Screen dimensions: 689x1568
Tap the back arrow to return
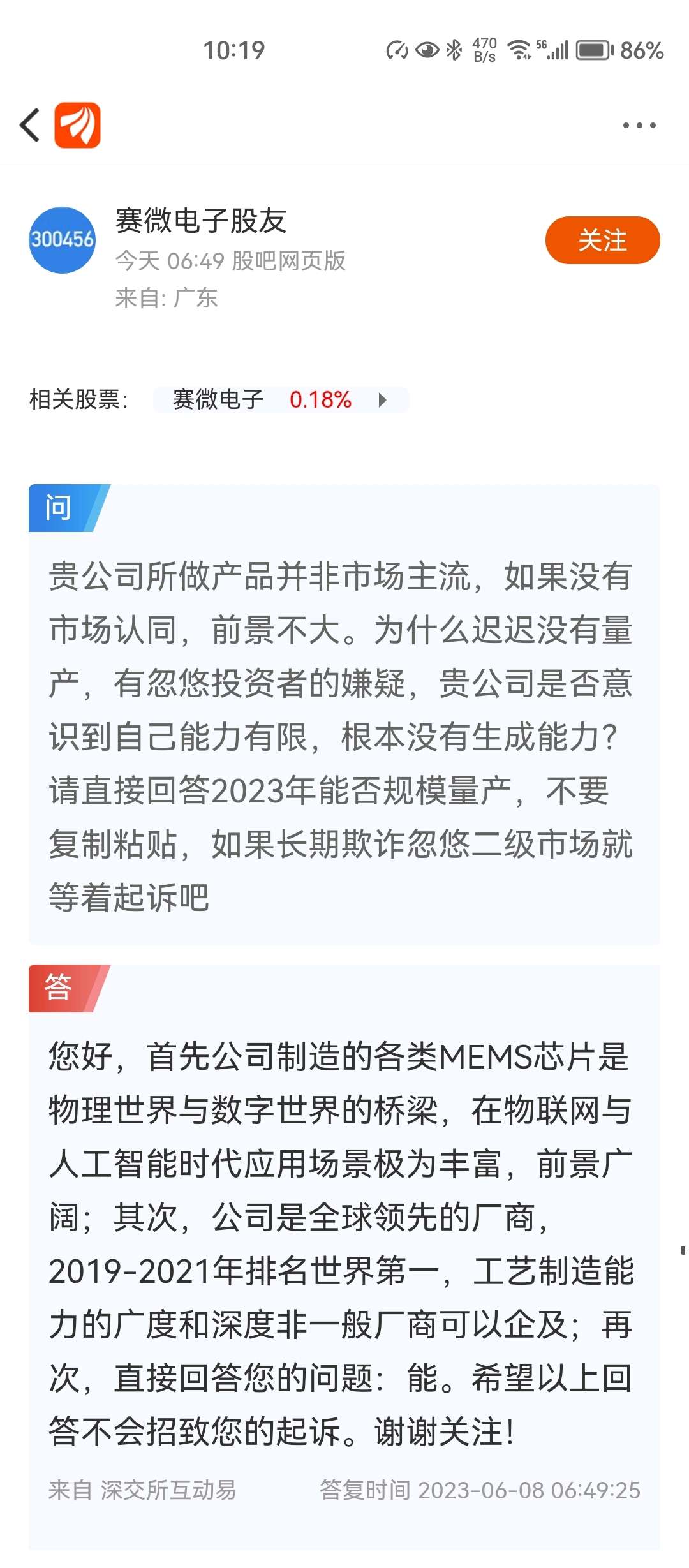28,126
